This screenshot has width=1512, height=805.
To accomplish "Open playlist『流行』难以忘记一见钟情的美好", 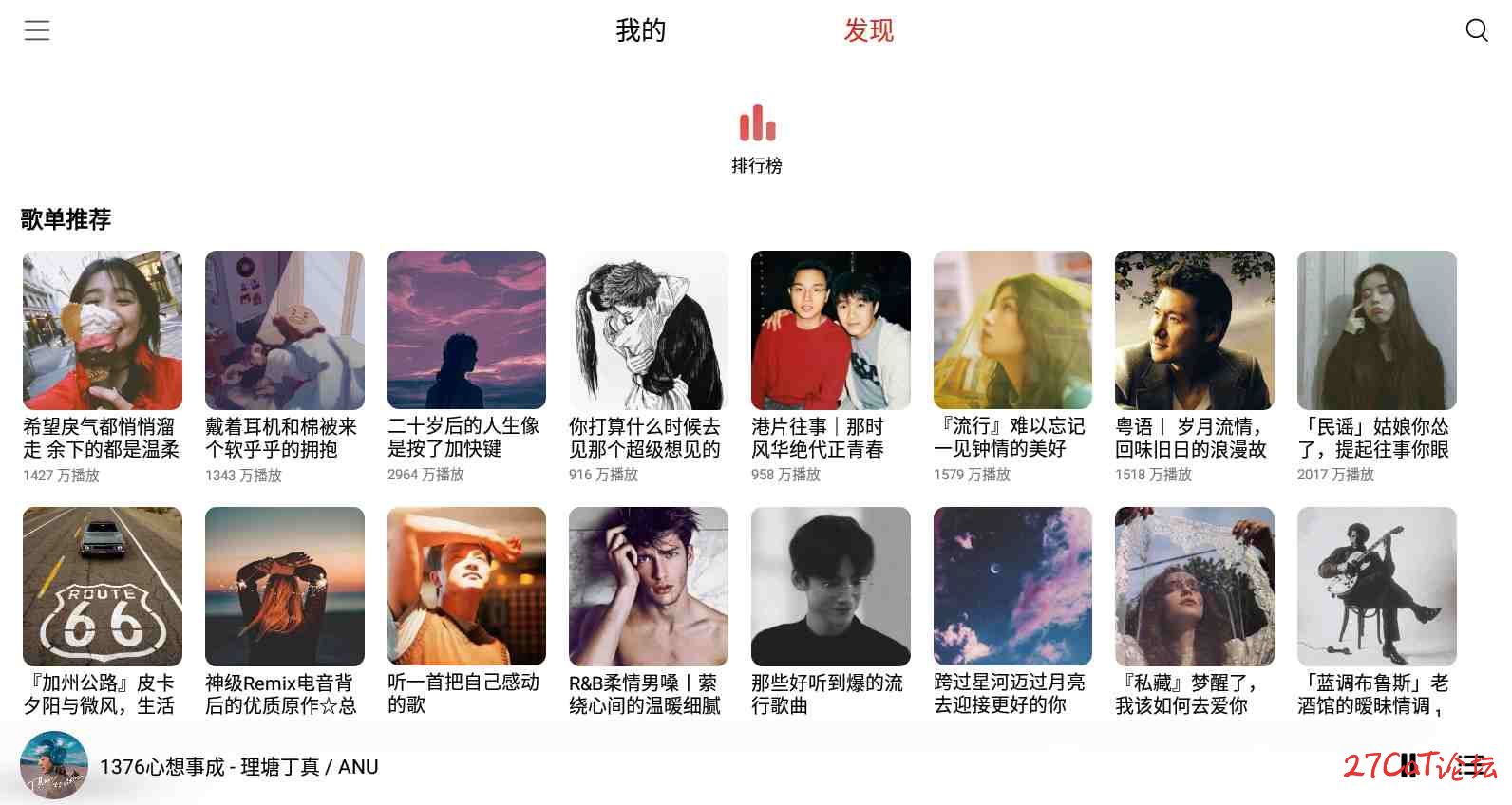I will (1012, 330).
